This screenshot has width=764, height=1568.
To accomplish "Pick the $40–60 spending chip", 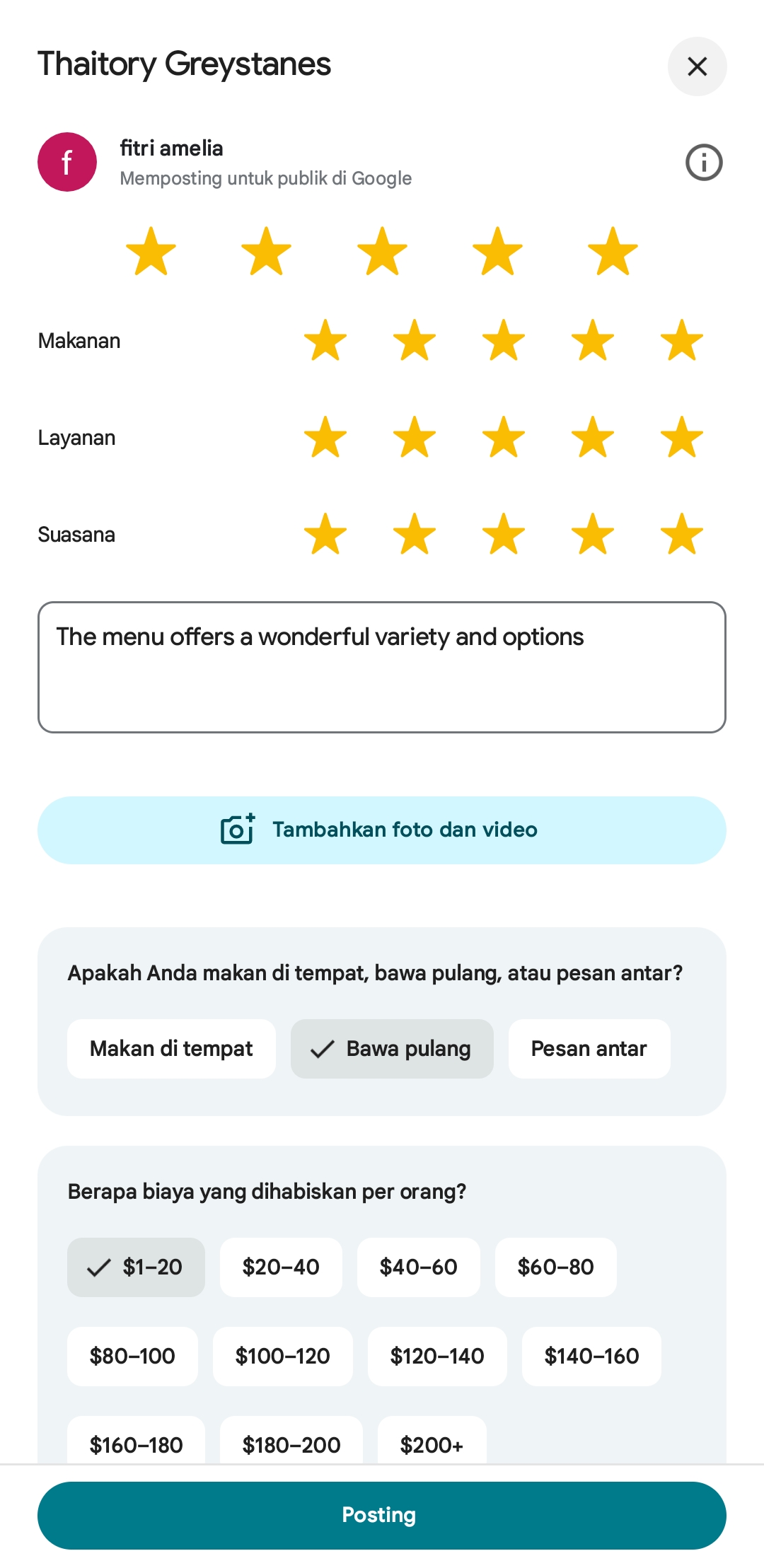I will click(419, 1267).
